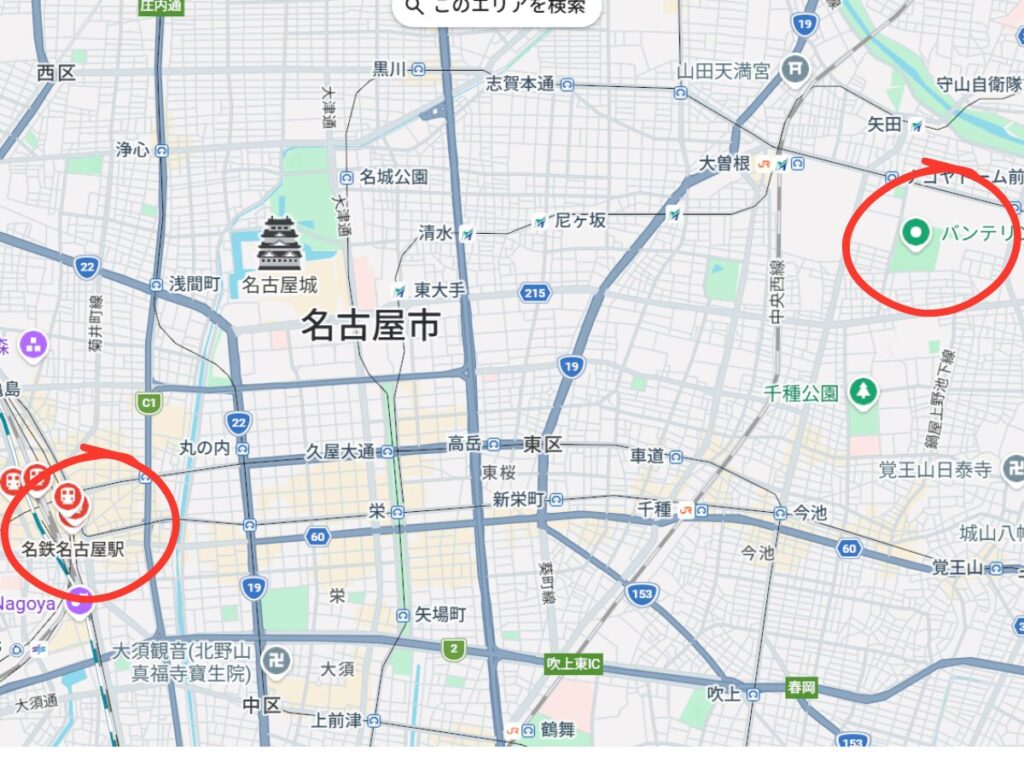
Task: Select the green バンテリン dome pin
Action: tap(913, 233)
